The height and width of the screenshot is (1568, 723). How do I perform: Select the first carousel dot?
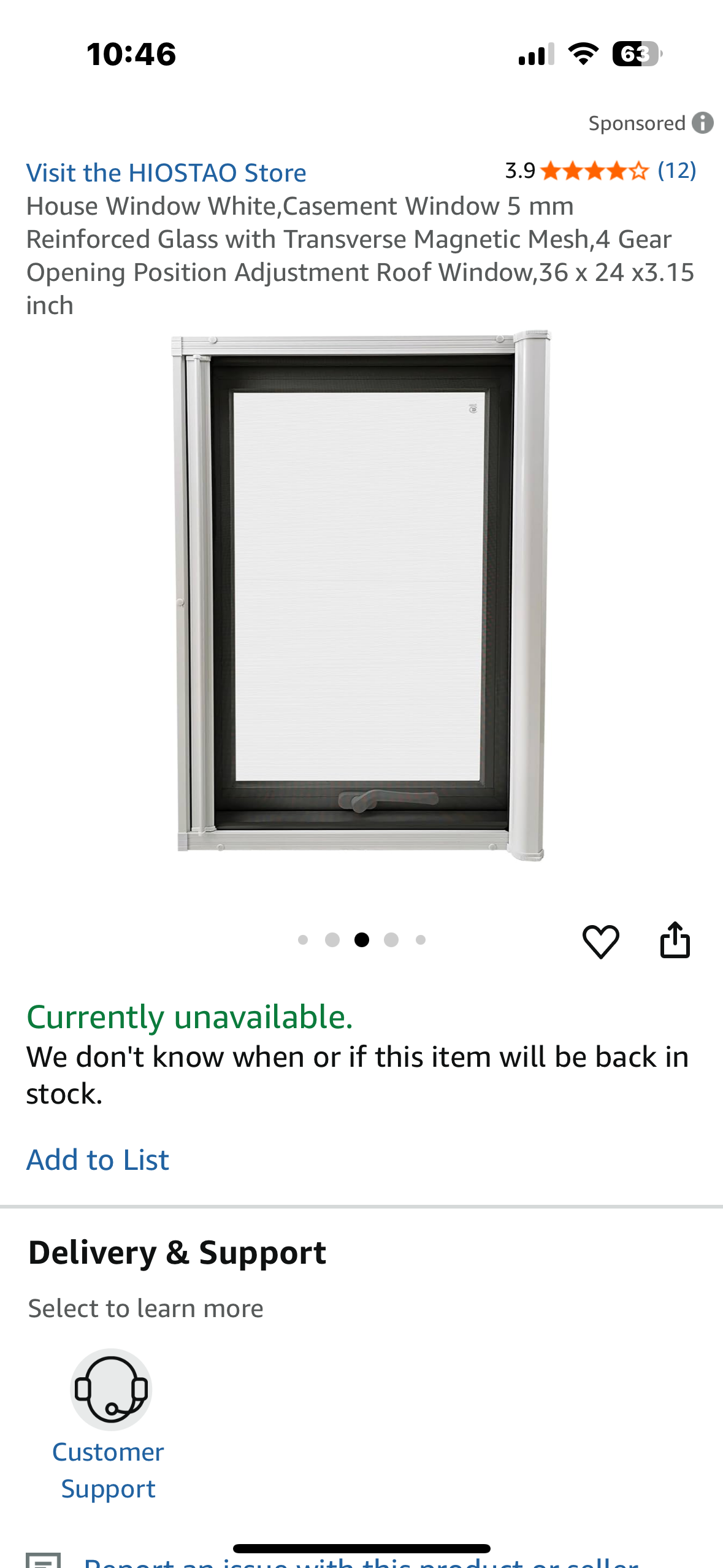[303, 939]
